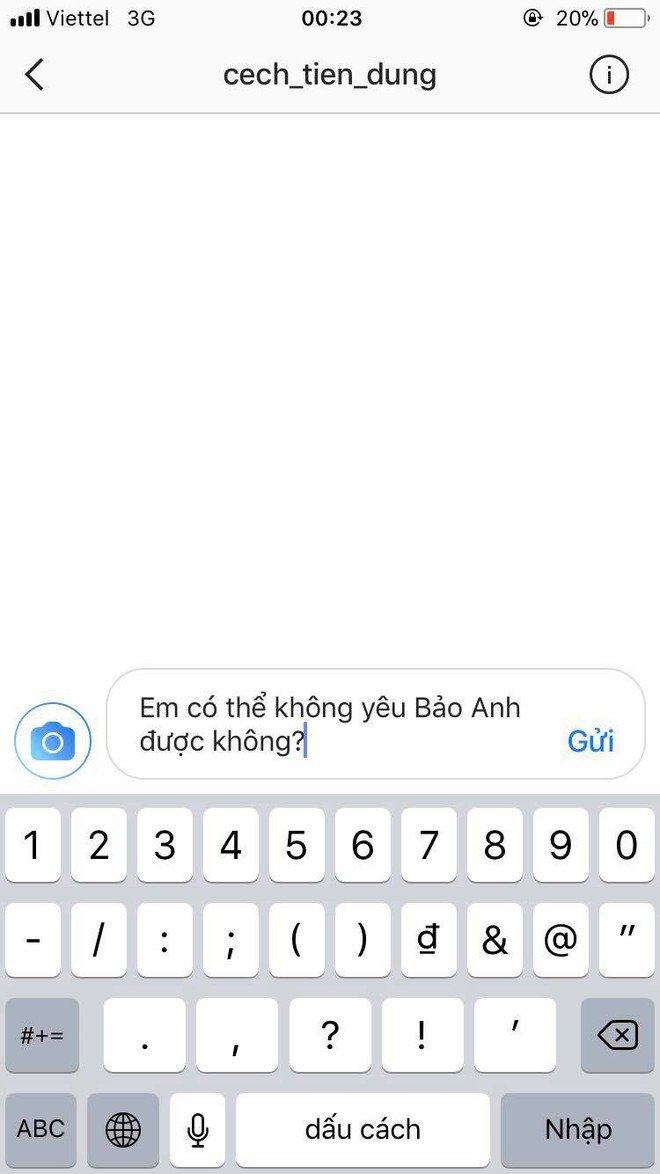Send the message with Gửi
660x1174 pixels.
590,741
